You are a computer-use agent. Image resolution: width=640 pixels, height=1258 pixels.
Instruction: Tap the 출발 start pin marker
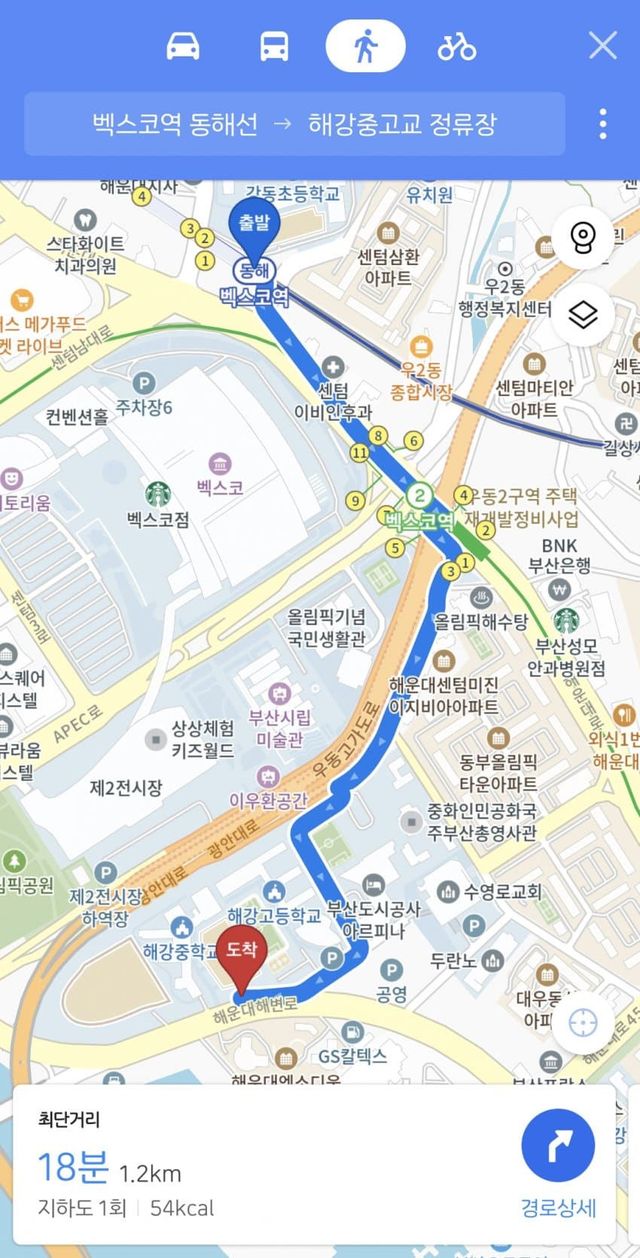(250, 229)
